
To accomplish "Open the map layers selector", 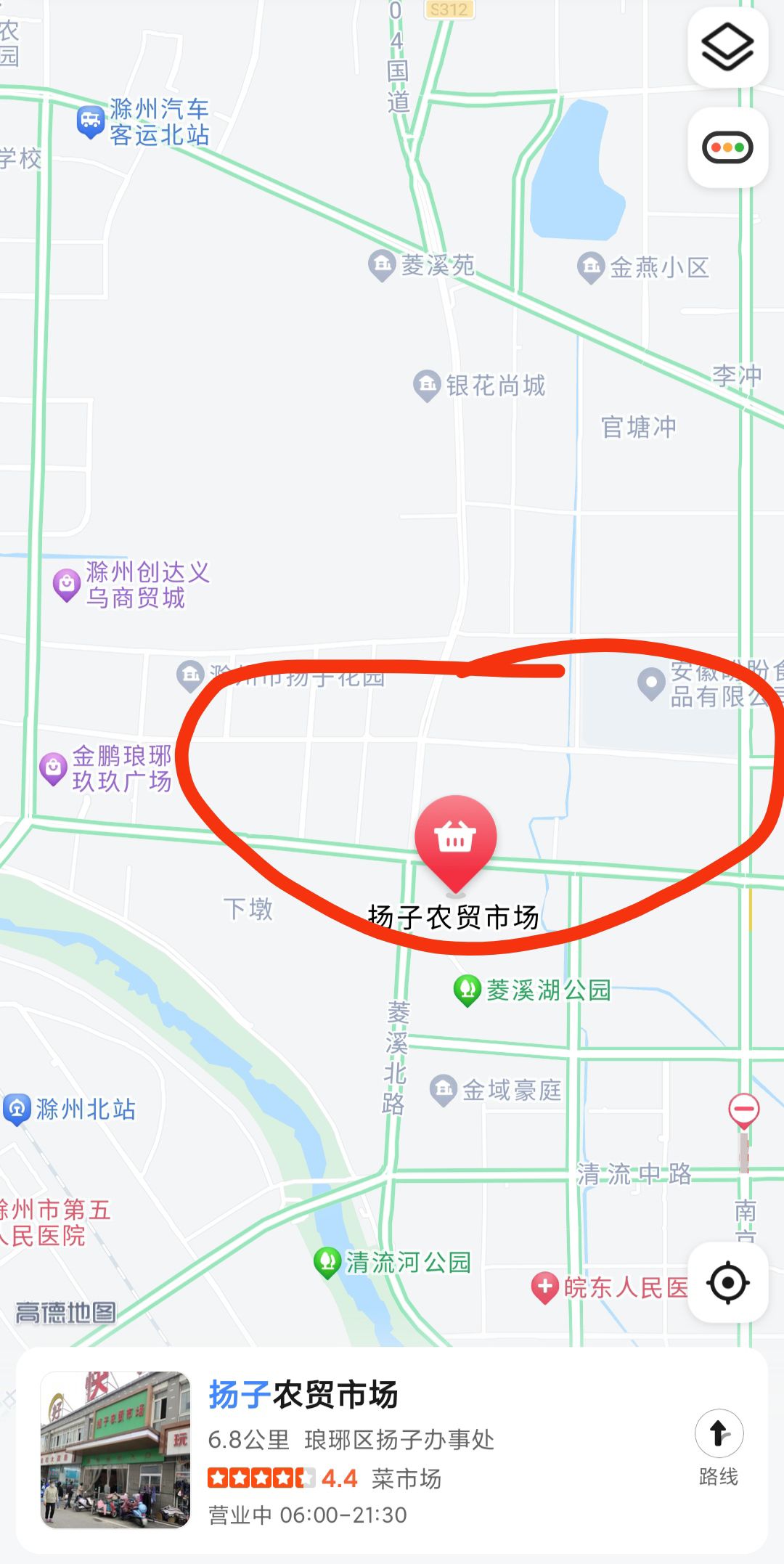I will coord(727,48).
